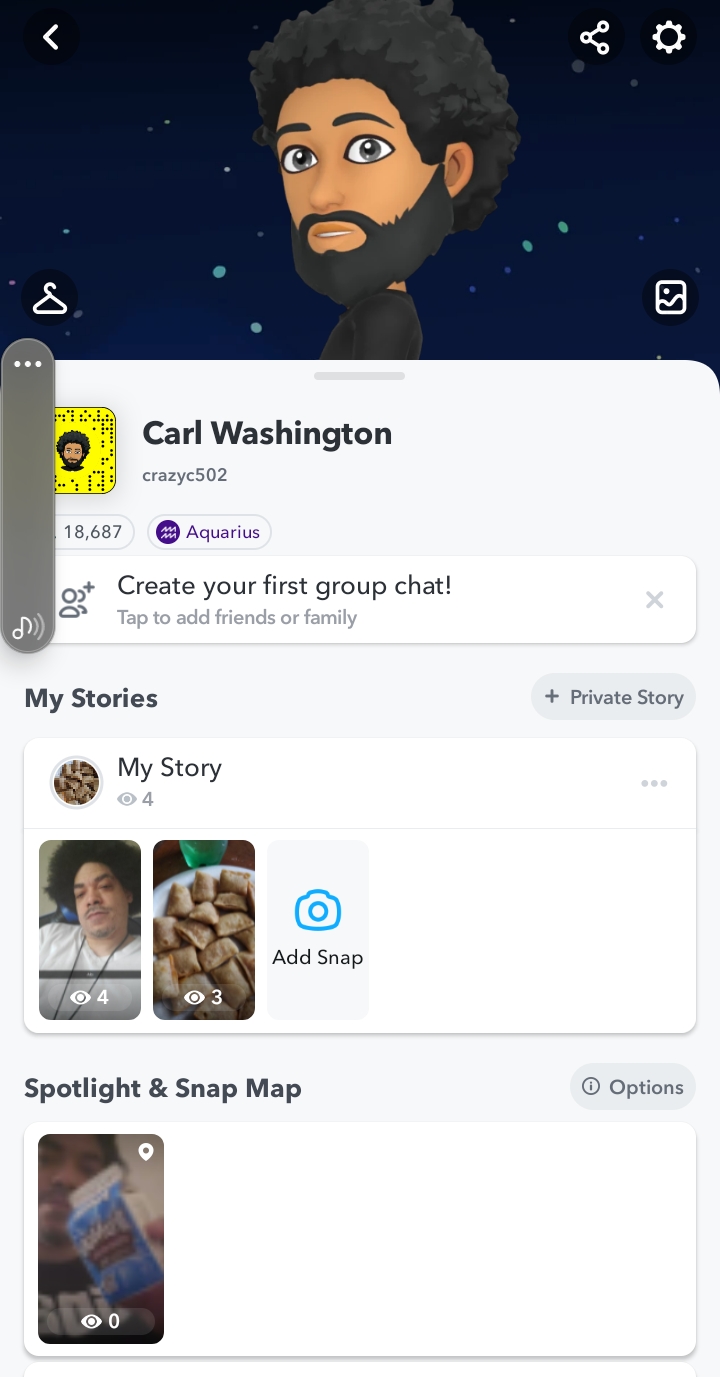The height and width of the screenshot is (1377, 720).
Task: Share the profile
Action: coord(595,38)
